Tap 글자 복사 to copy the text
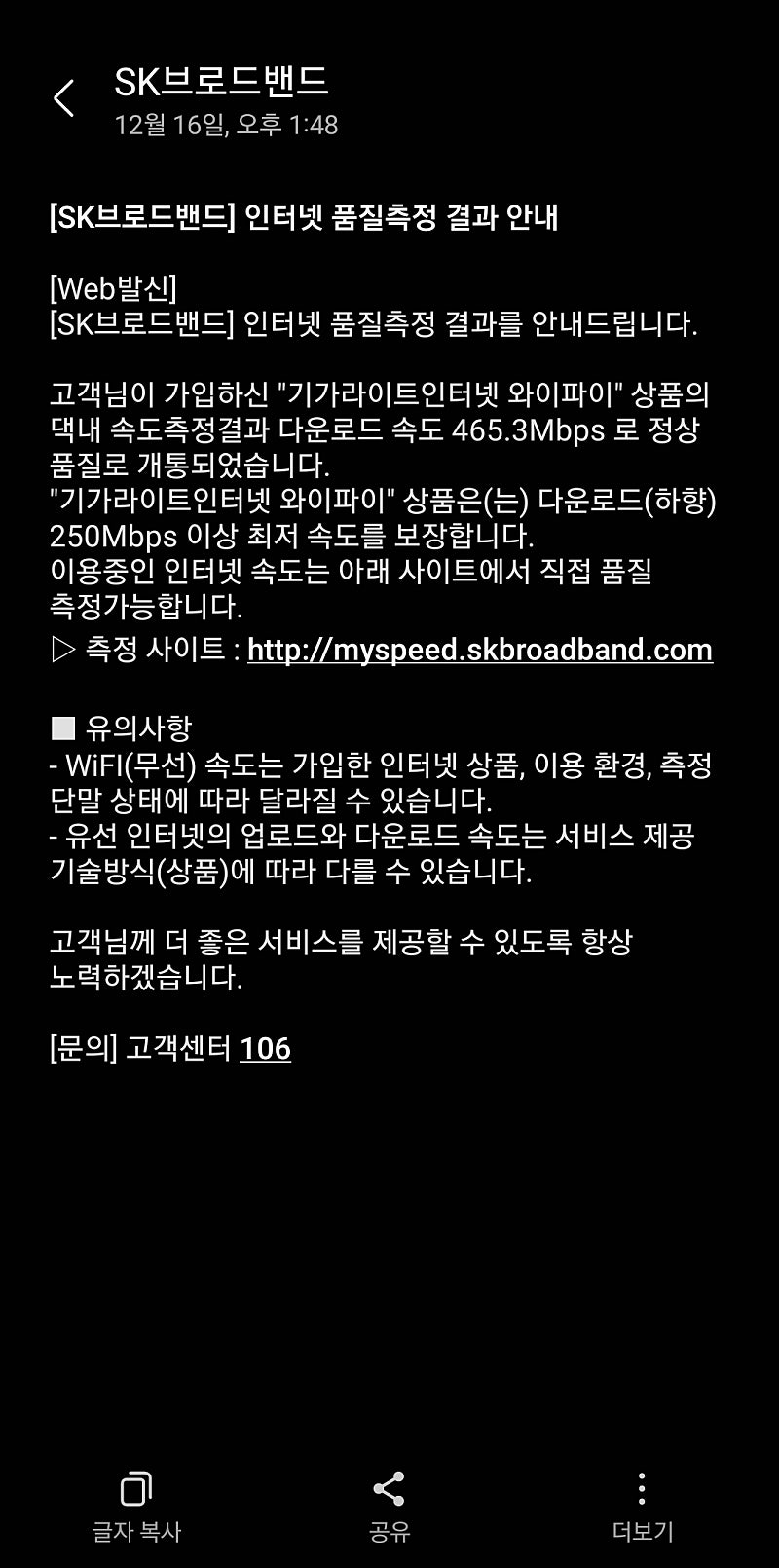 click(136, 1506)
